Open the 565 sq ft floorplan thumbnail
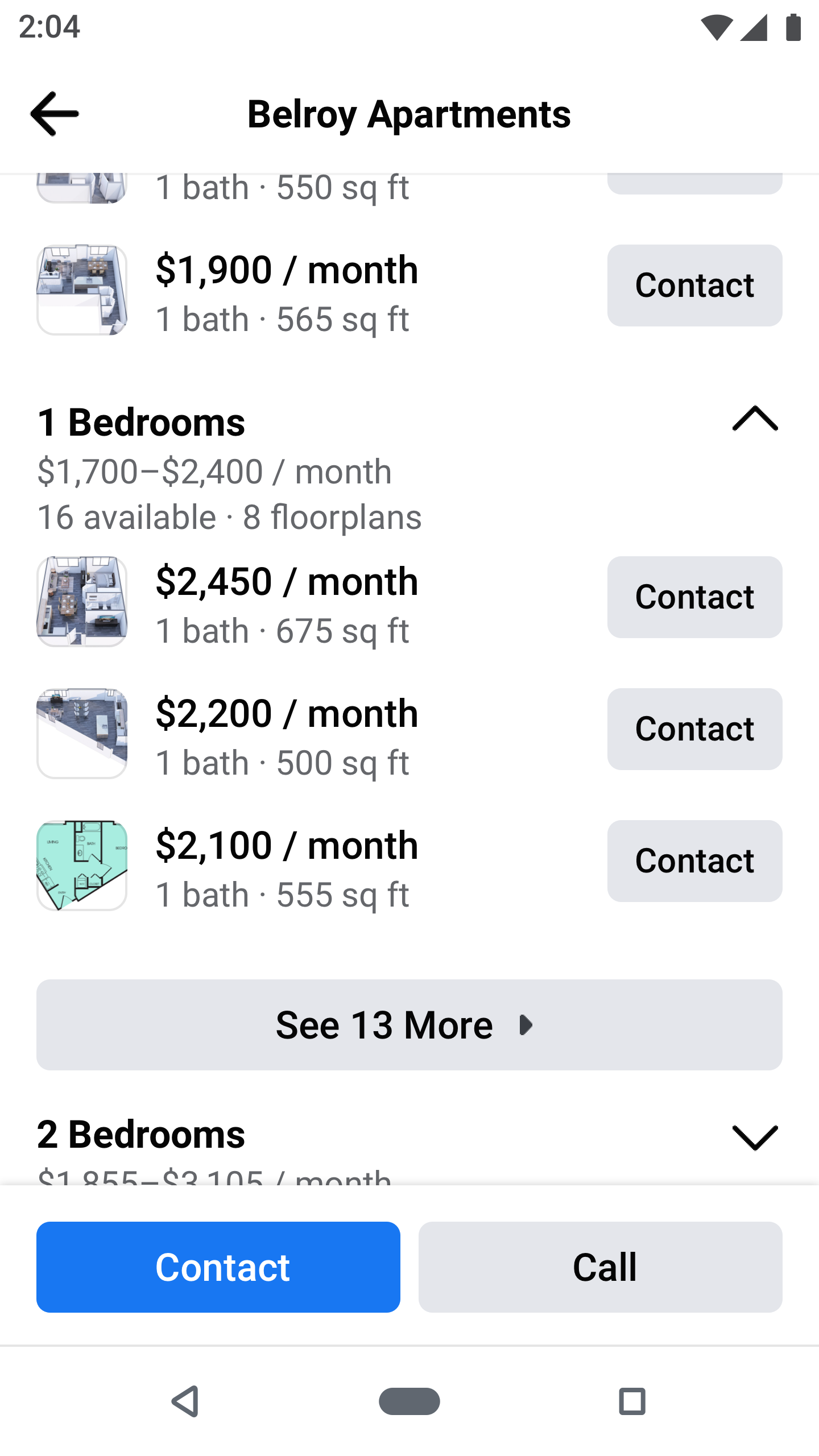Image resolution: width=819 pixels, height=1456 pixels. coord(82,290)
